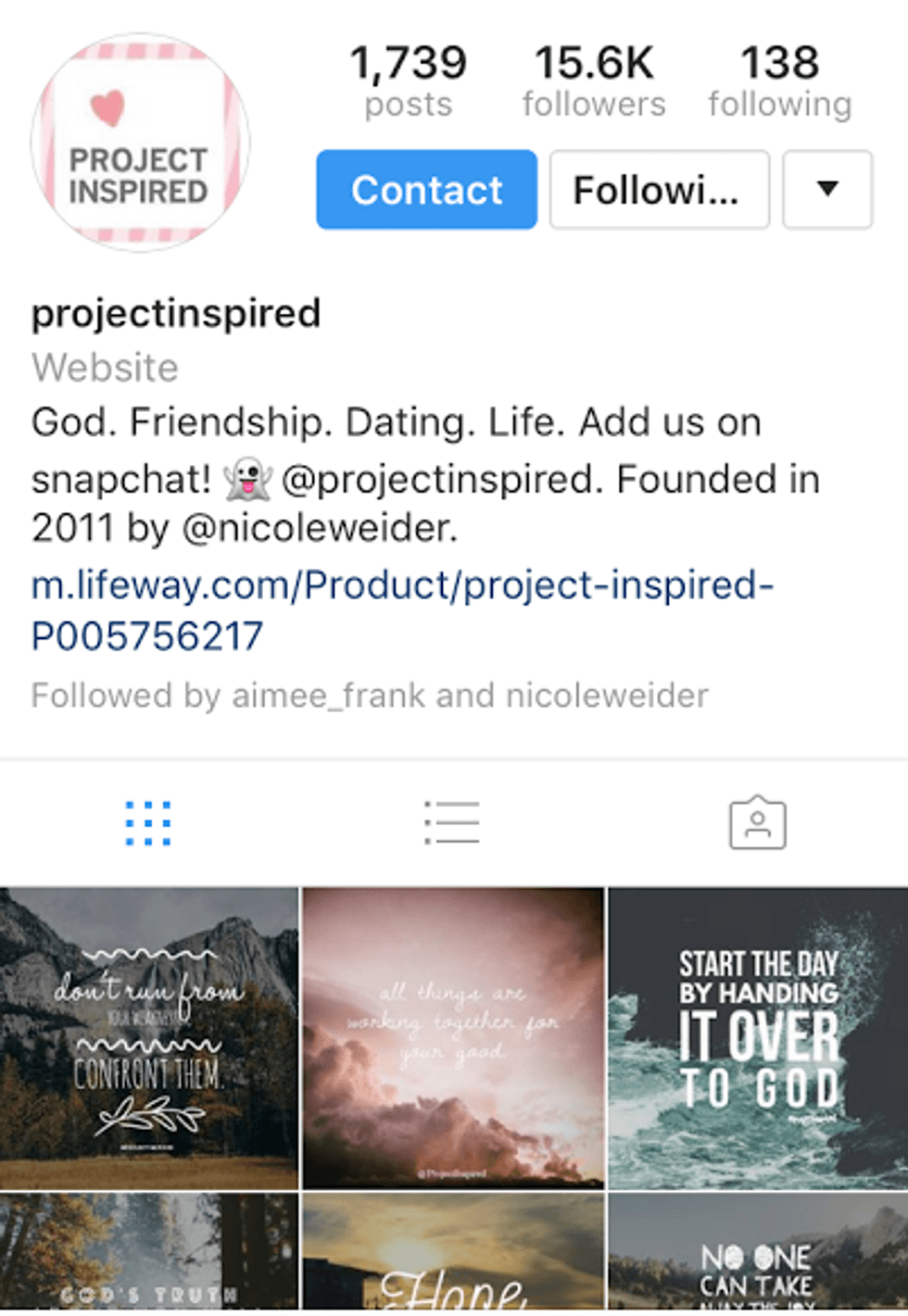View the projectinspired profile picture
This screenshot has width=908, height=1316.
pyautogui.click(x=140, y=143)
